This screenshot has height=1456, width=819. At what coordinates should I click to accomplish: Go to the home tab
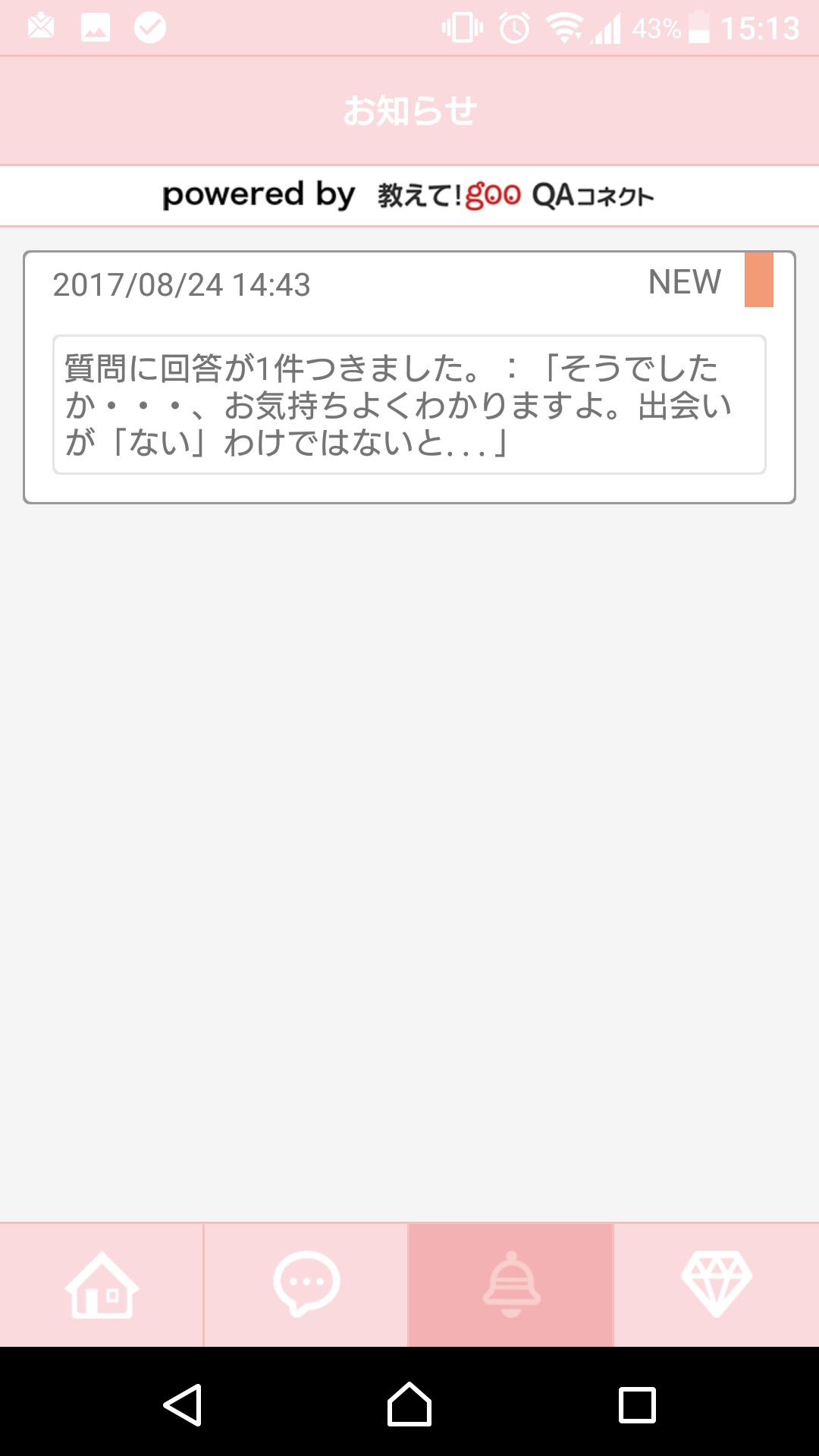102,1285
